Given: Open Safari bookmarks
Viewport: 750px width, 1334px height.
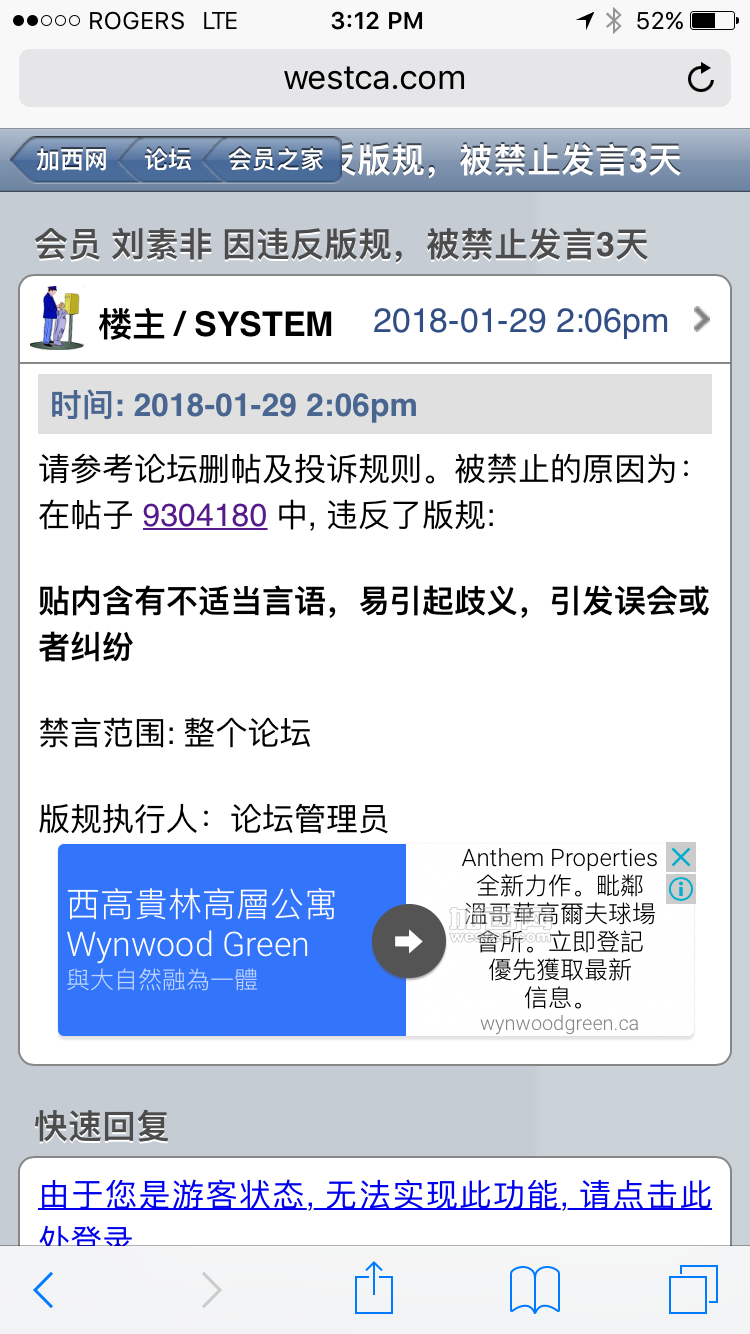Looking at the screenshot, I should [535, 1290].
